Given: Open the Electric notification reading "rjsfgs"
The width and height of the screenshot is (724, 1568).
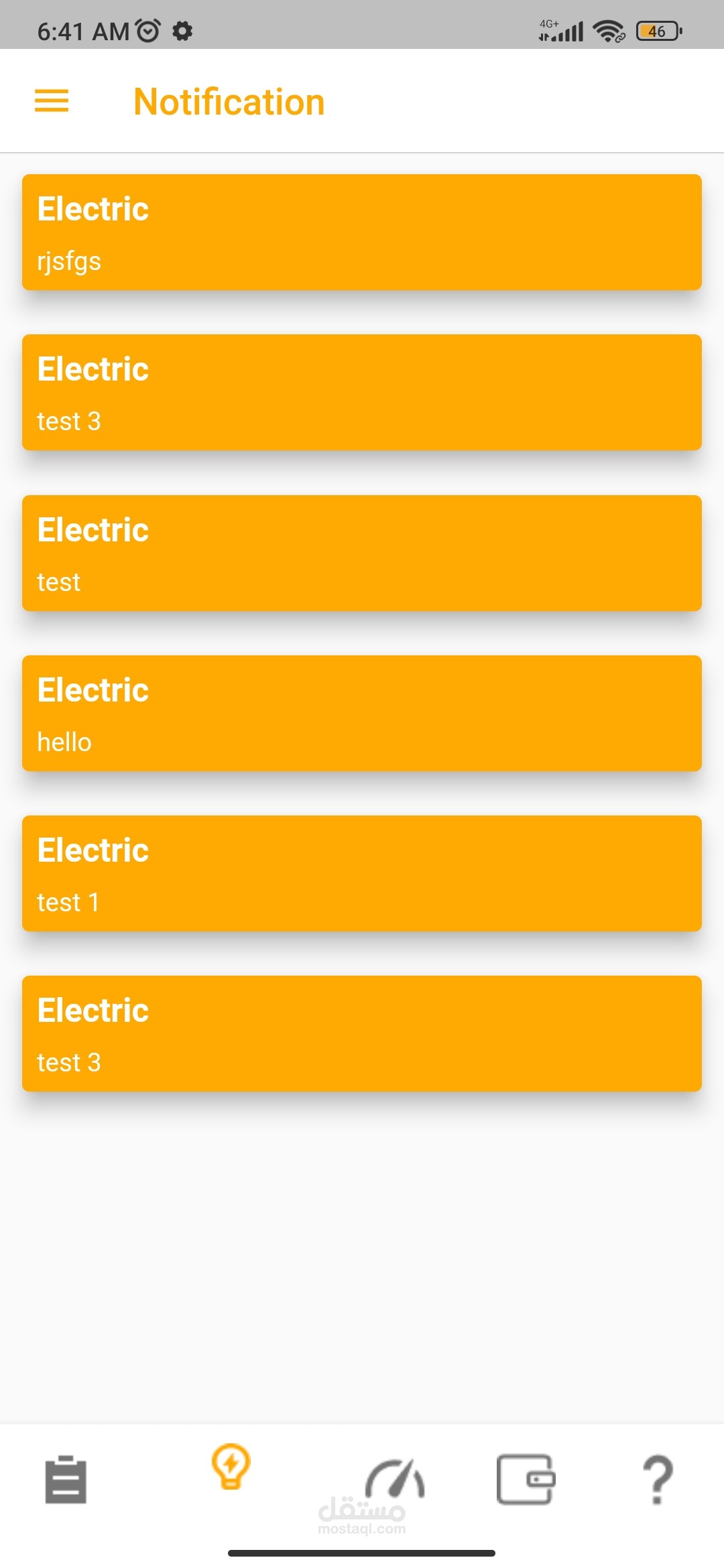Looking at the screenshot, I should [x=362, y=233].
